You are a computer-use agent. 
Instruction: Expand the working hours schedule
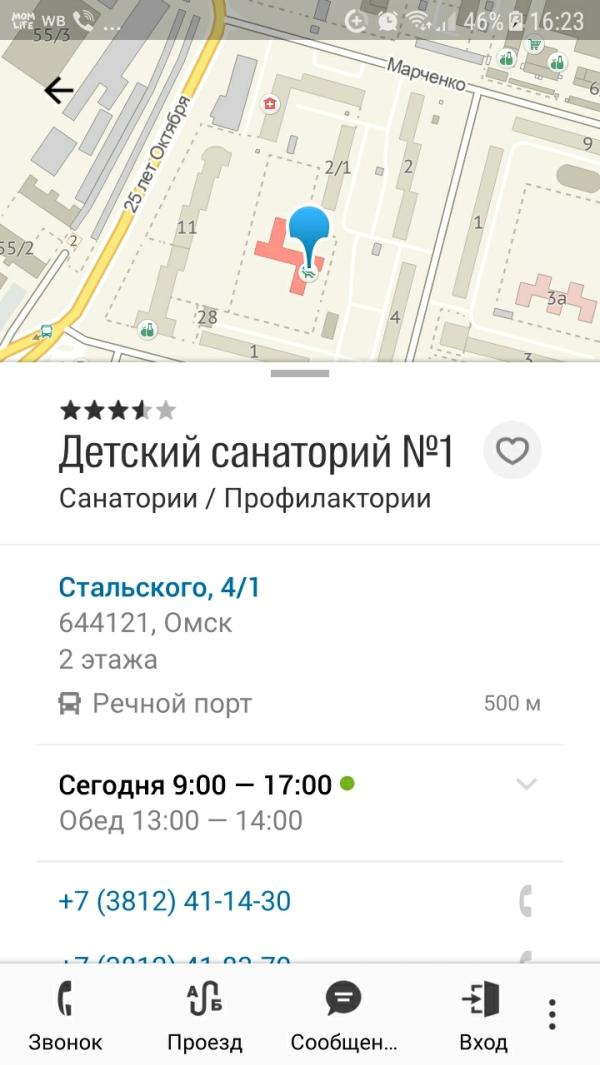527,784
